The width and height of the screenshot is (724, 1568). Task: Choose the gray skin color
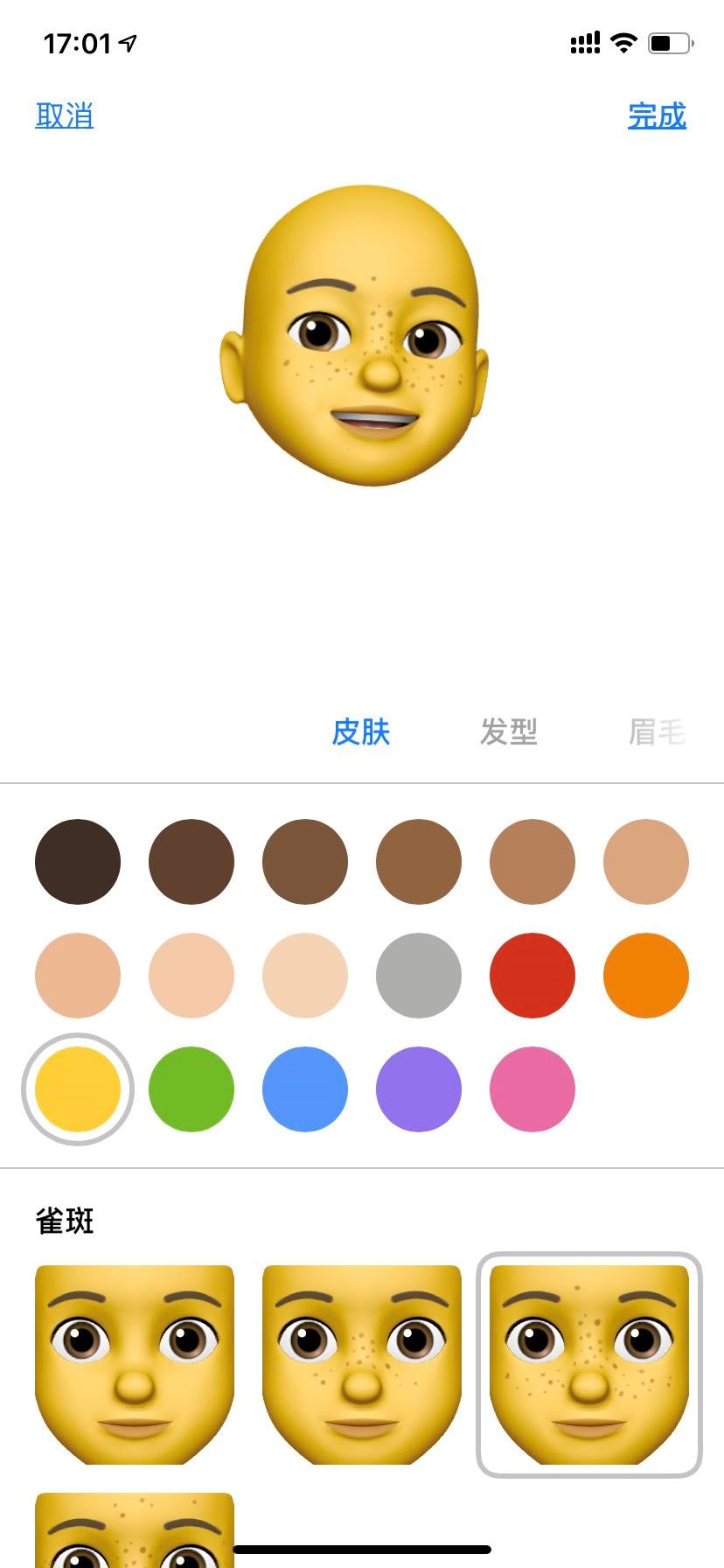pos(419,976)
